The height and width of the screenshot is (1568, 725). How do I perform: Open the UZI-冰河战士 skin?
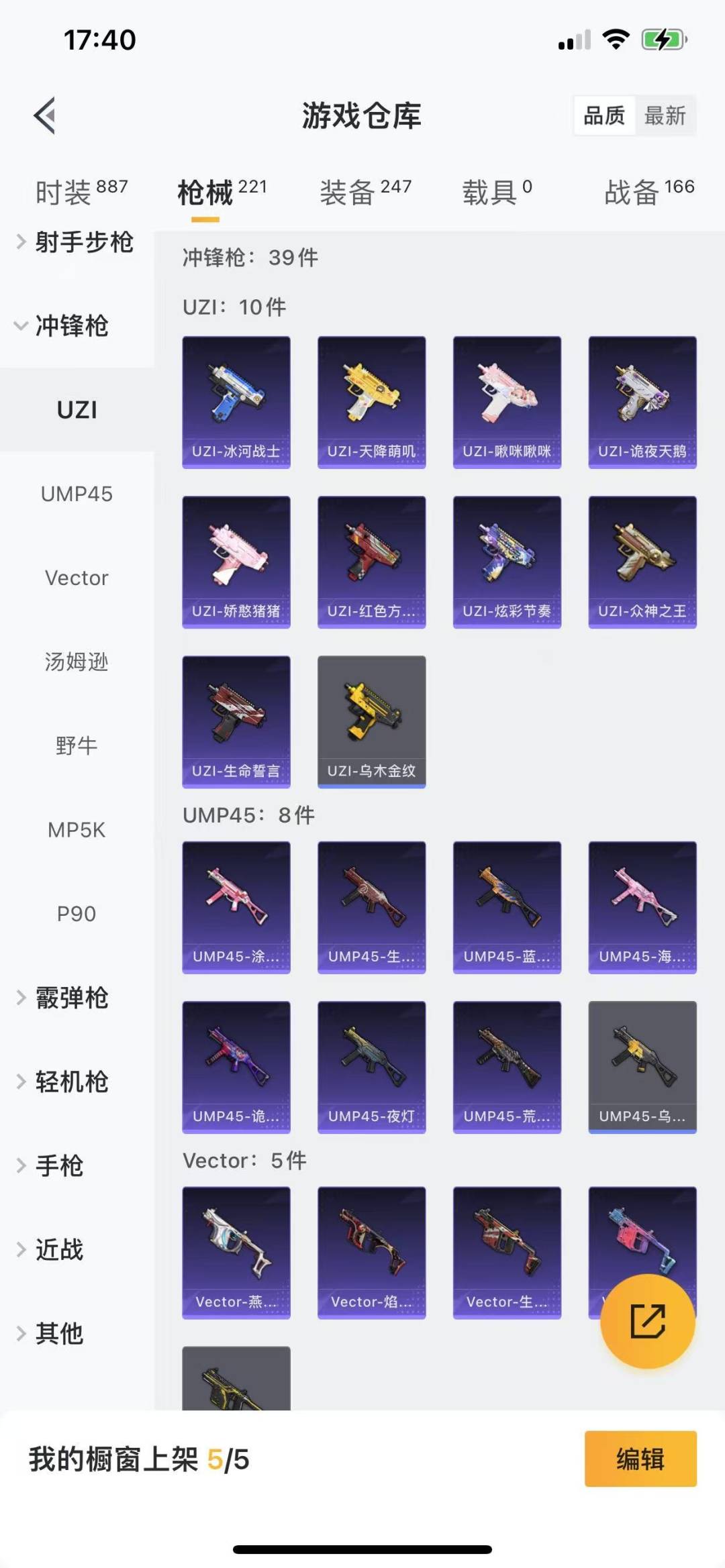236,403
